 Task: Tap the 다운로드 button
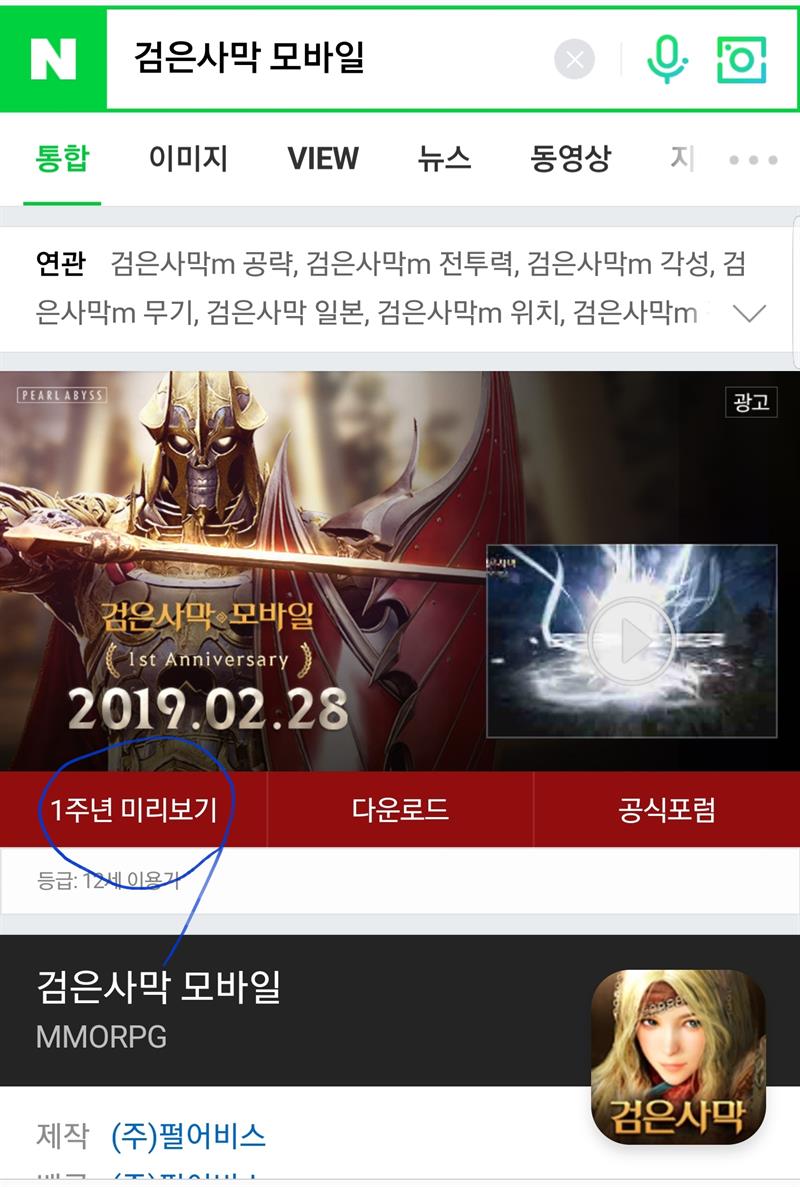[x=400, y=809]
